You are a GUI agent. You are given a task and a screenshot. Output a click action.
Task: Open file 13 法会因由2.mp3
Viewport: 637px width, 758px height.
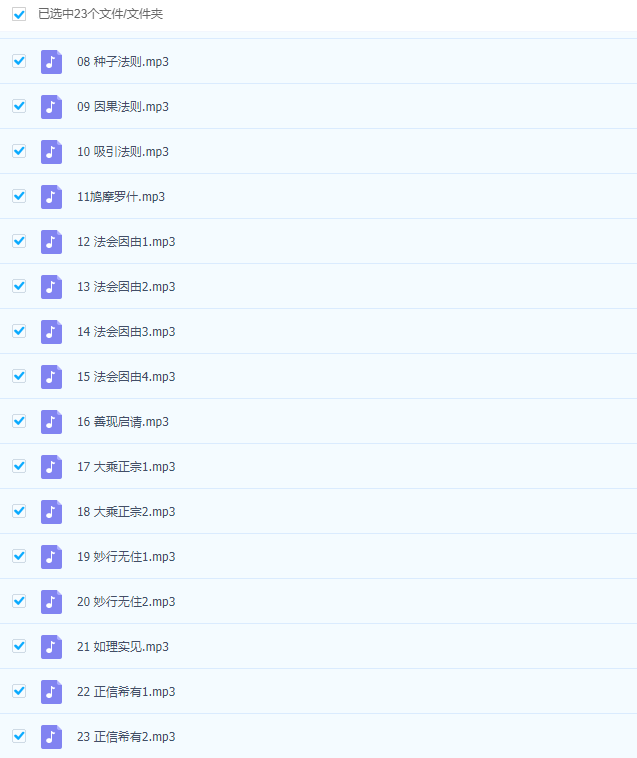[x=125, y=287]
